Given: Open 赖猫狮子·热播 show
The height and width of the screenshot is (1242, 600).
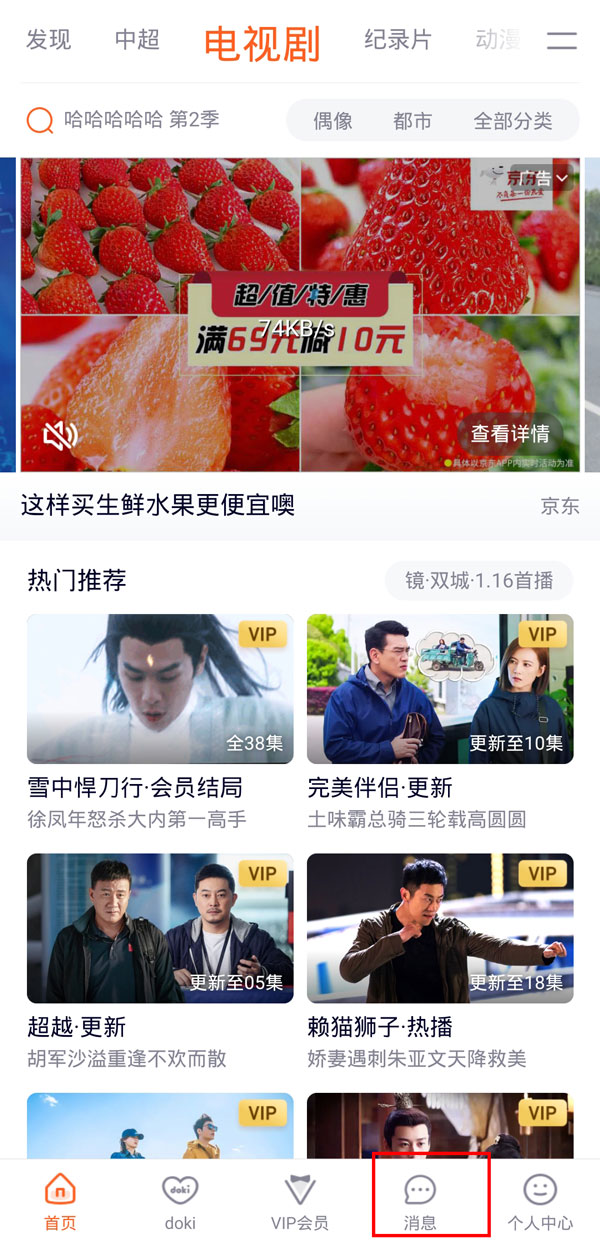Looking at the screenshot, I should click(440, 928).
